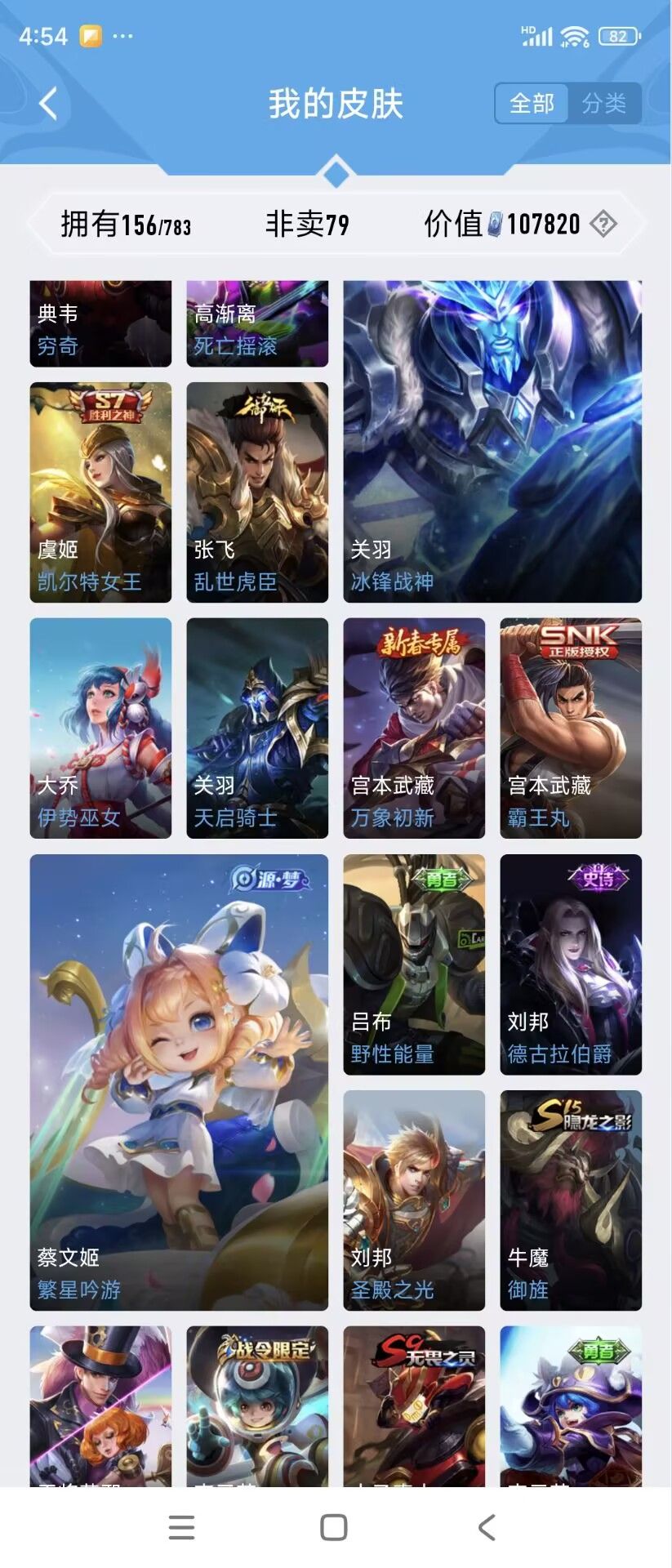Viewport: 672px width, 1568px height.
Task: View 宫本武藏 万象初新 skin
Action: (414, 728)
